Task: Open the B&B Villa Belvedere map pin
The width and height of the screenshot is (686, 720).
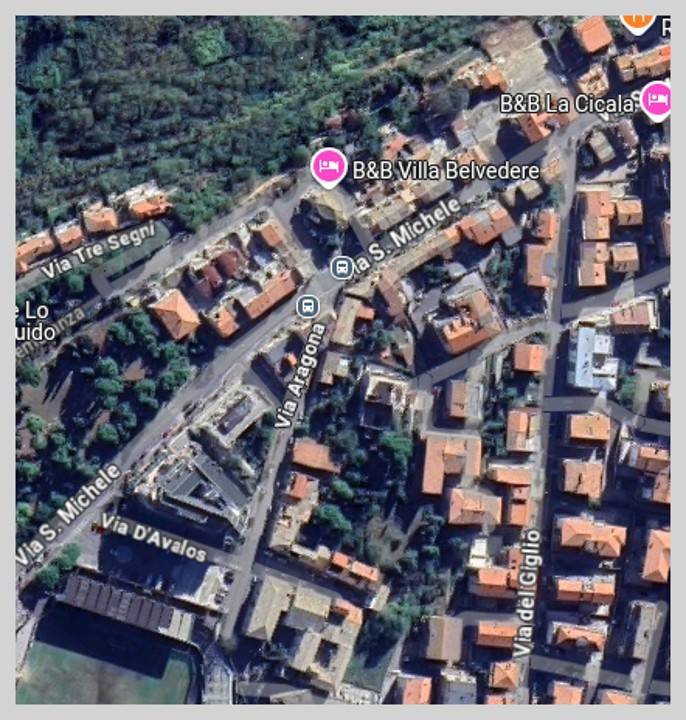Action: point(328,166)
